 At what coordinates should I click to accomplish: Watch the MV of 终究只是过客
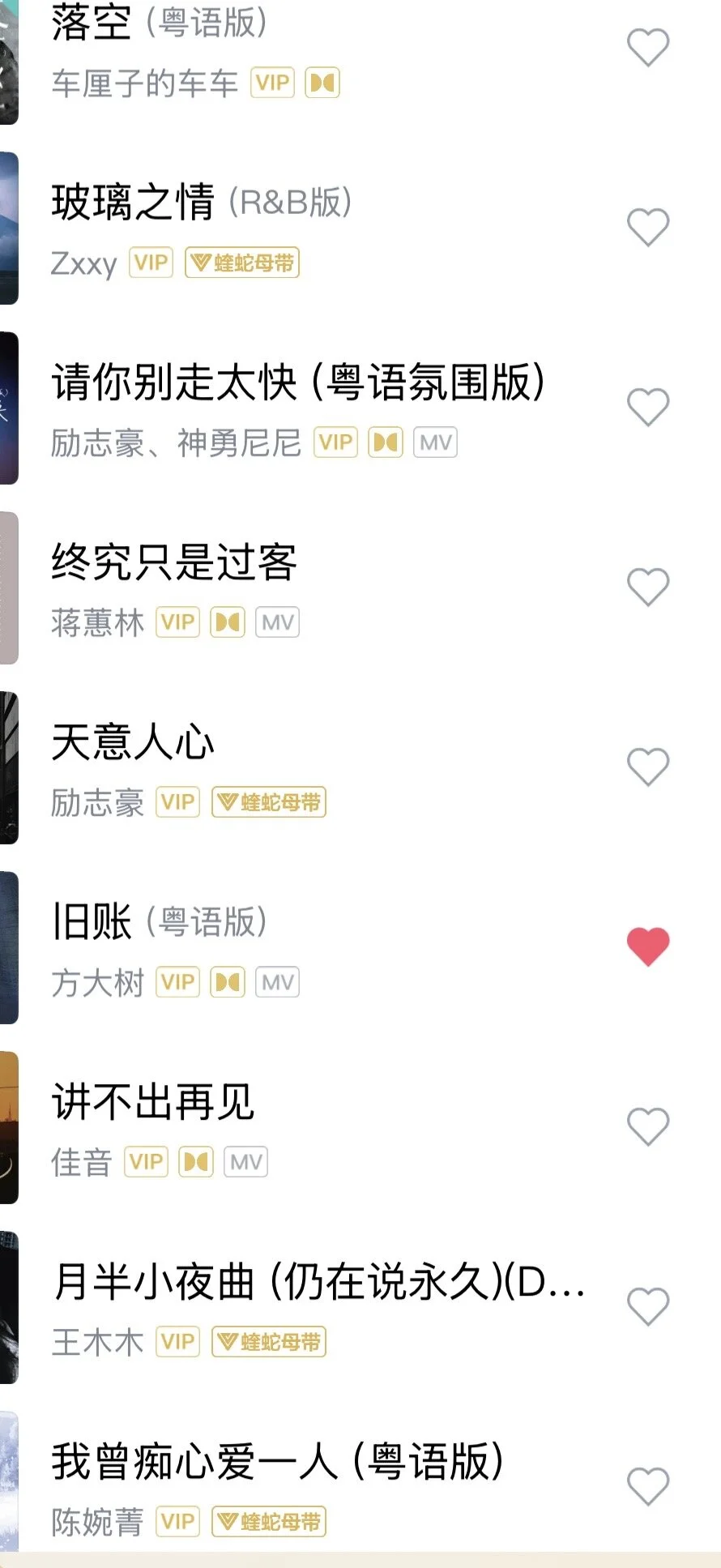pyautogui.click(x=278, y=622)
